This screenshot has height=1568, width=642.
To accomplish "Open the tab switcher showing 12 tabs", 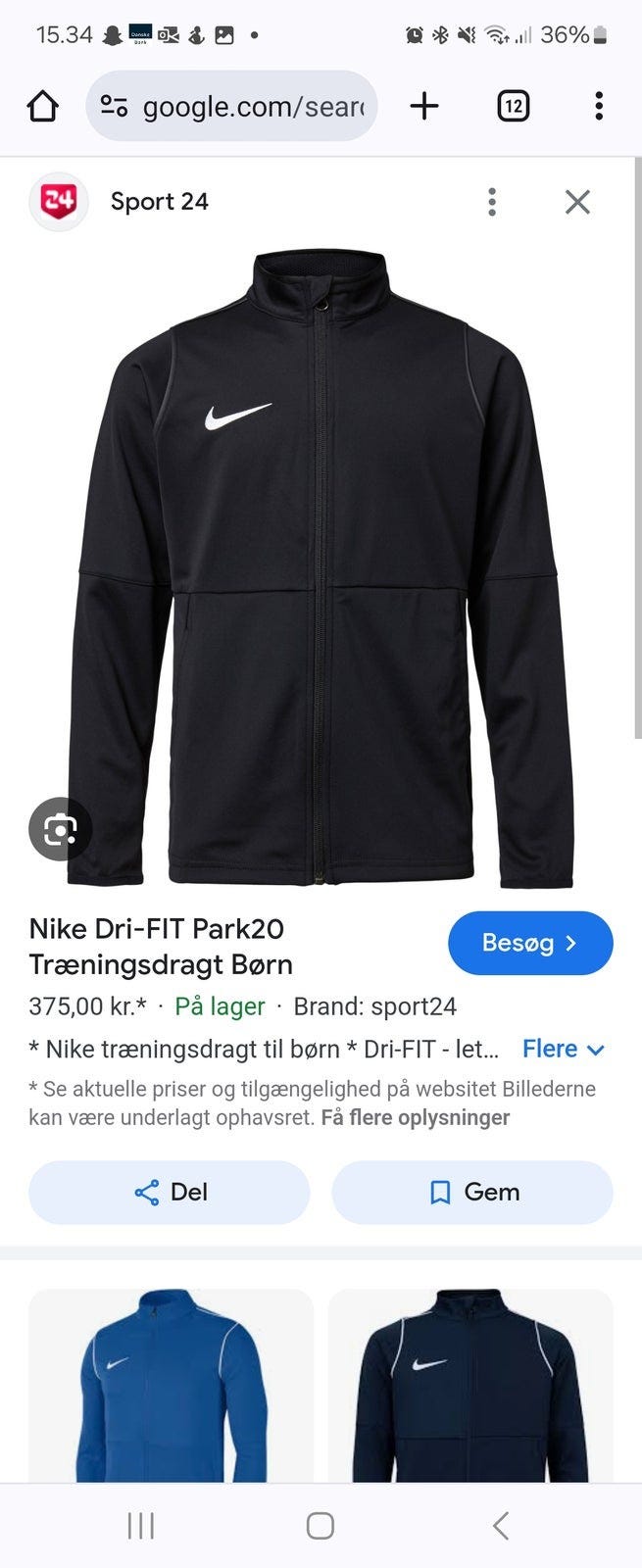I will point(513,106).
